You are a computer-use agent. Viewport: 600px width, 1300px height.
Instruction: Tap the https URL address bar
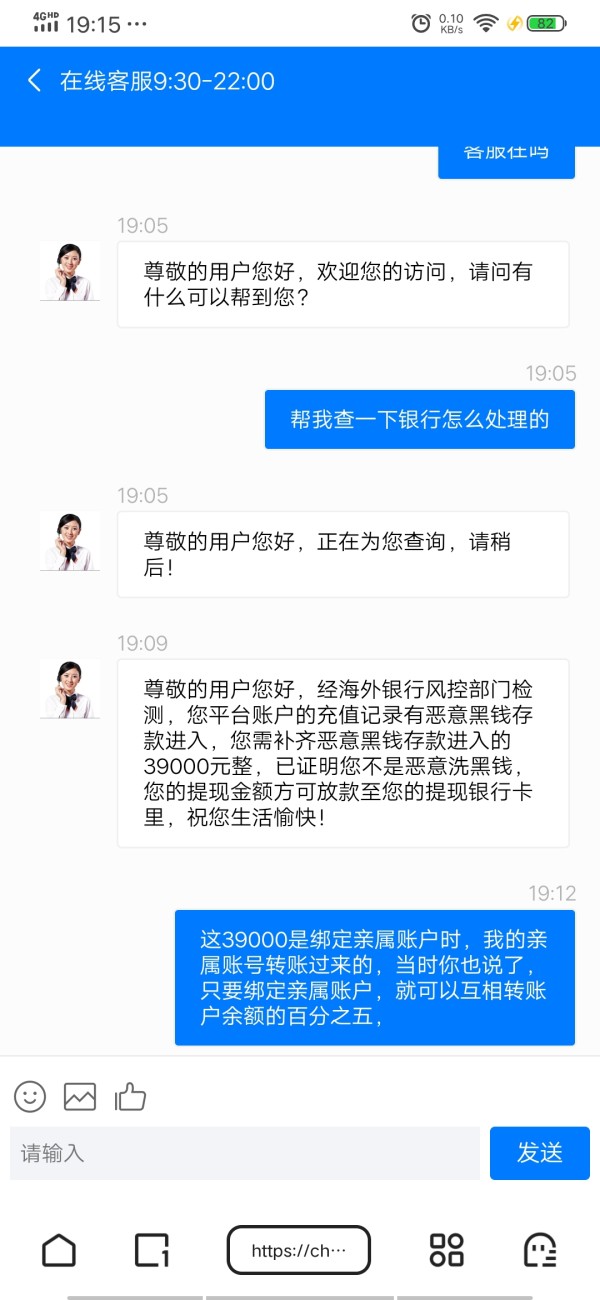click(299, 1250)
